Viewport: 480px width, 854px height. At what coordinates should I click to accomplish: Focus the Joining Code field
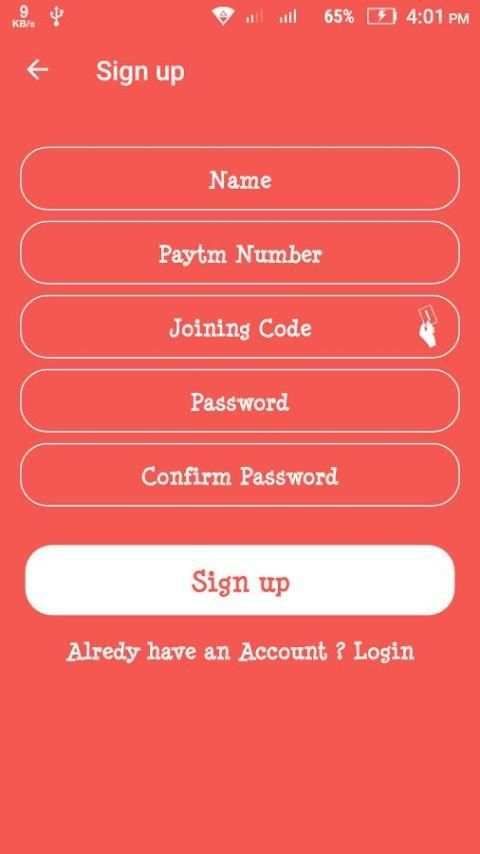click(240, 327)
